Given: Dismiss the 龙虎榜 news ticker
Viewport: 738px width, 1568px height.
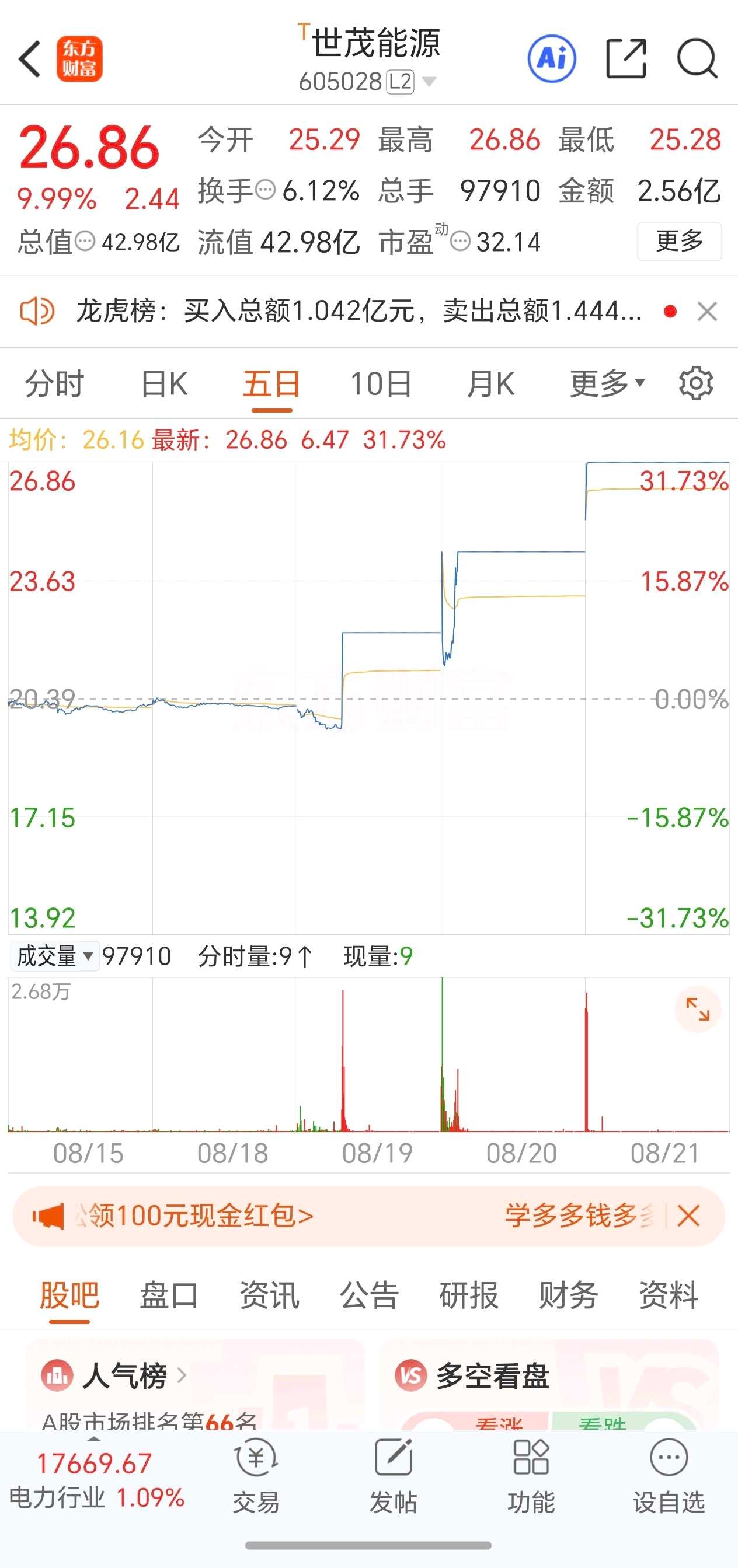Looking at the screenshot, I should (x=707, y=312).
